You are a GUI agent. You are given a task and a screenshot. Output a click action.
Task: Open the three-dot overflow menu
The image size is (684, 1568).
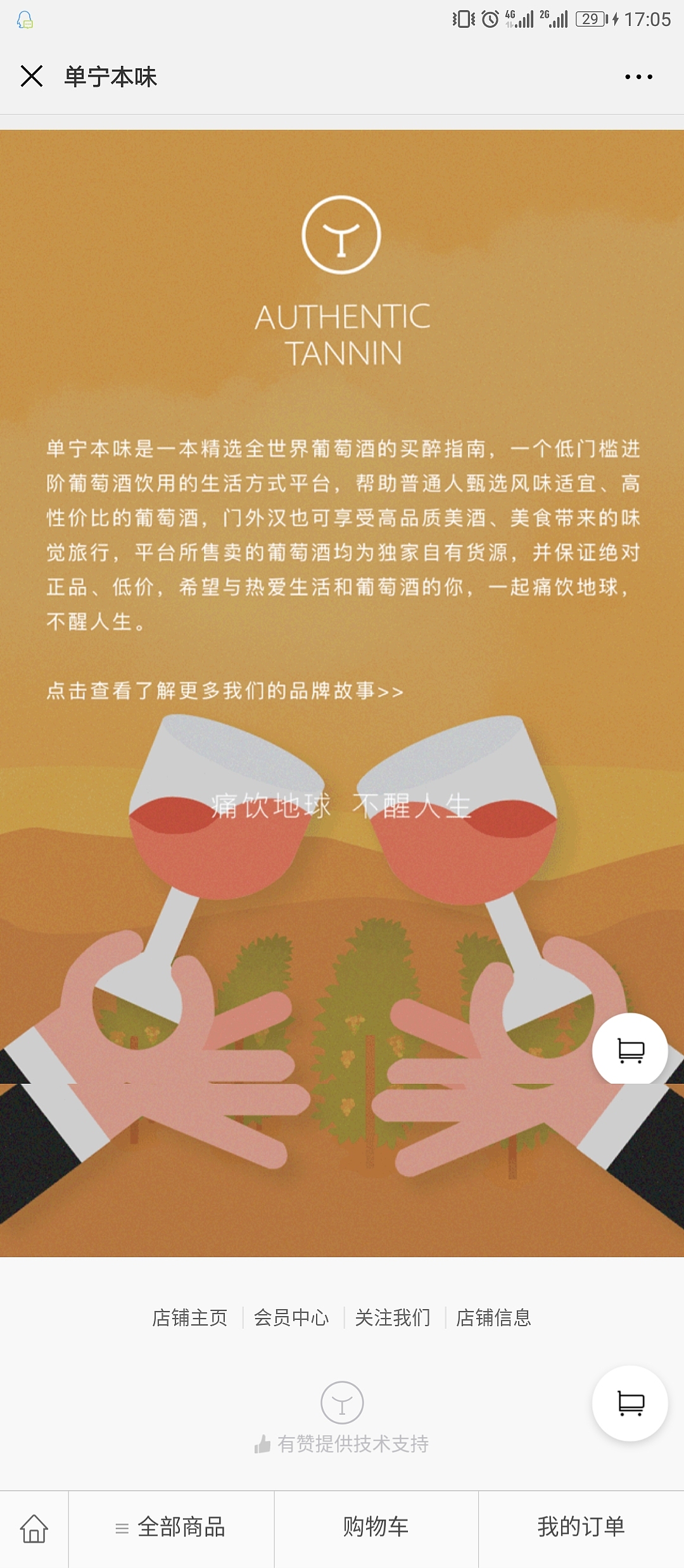(x=638, y=77)
